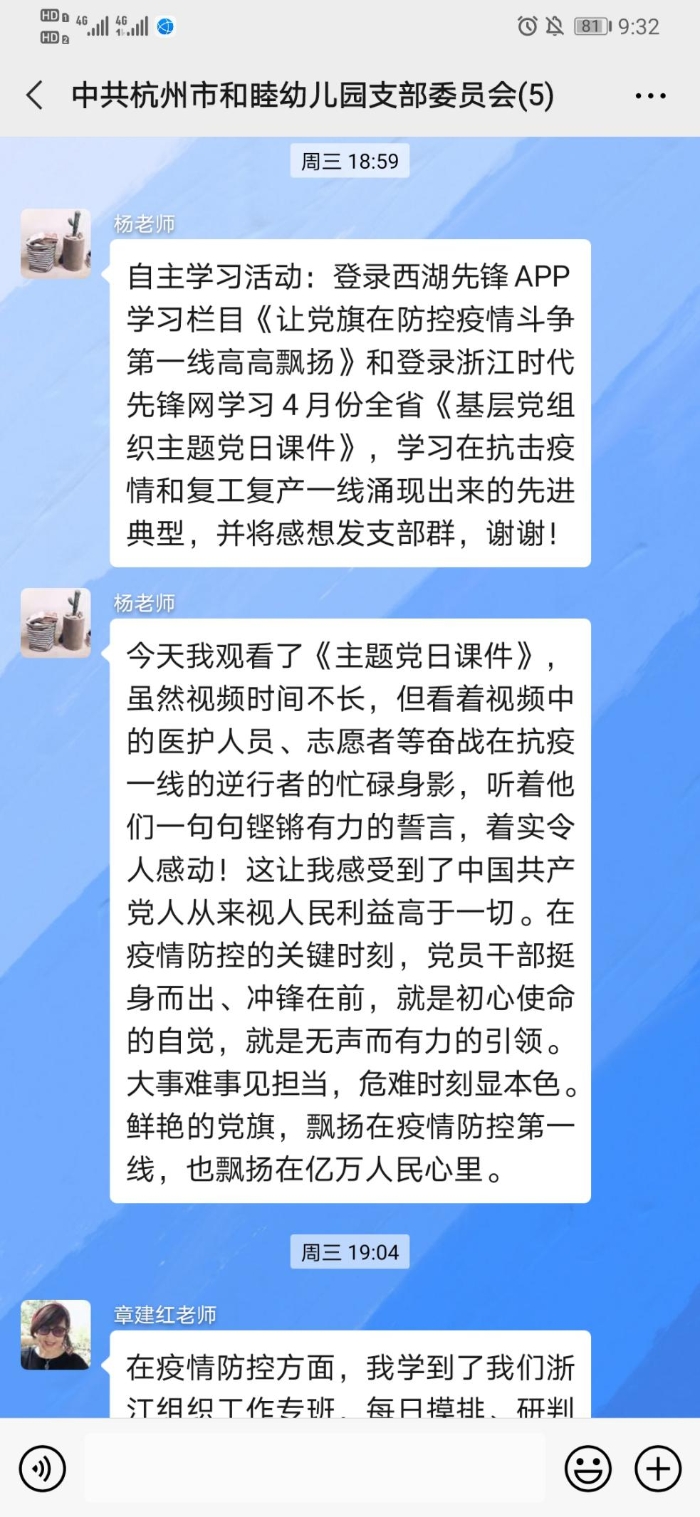700x1517 pixels.
Task: Open the plus attachment menu
Action: point(657,1468)
